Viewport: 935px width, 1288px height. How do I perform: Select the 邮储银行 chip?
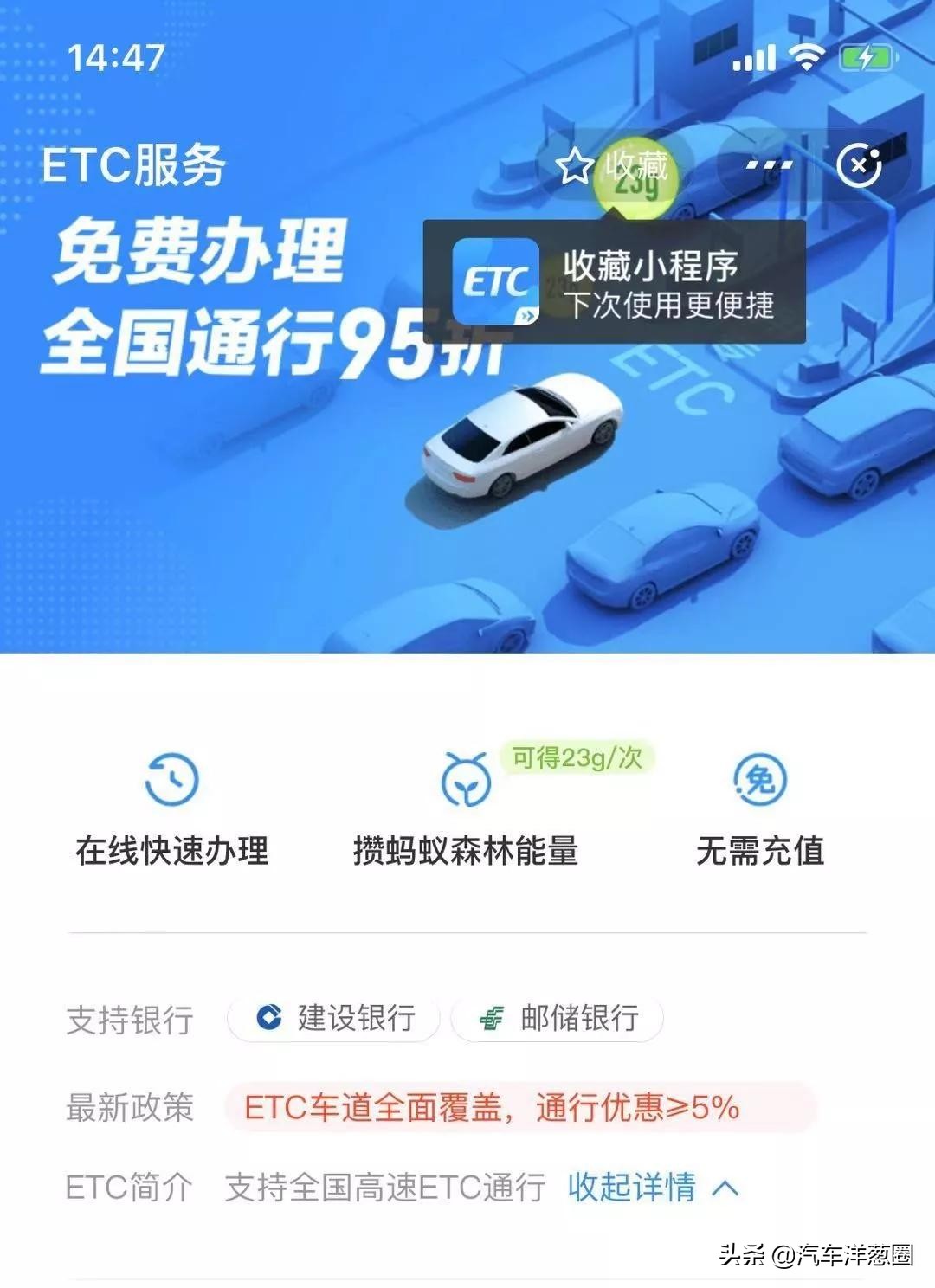(558, 1018)
